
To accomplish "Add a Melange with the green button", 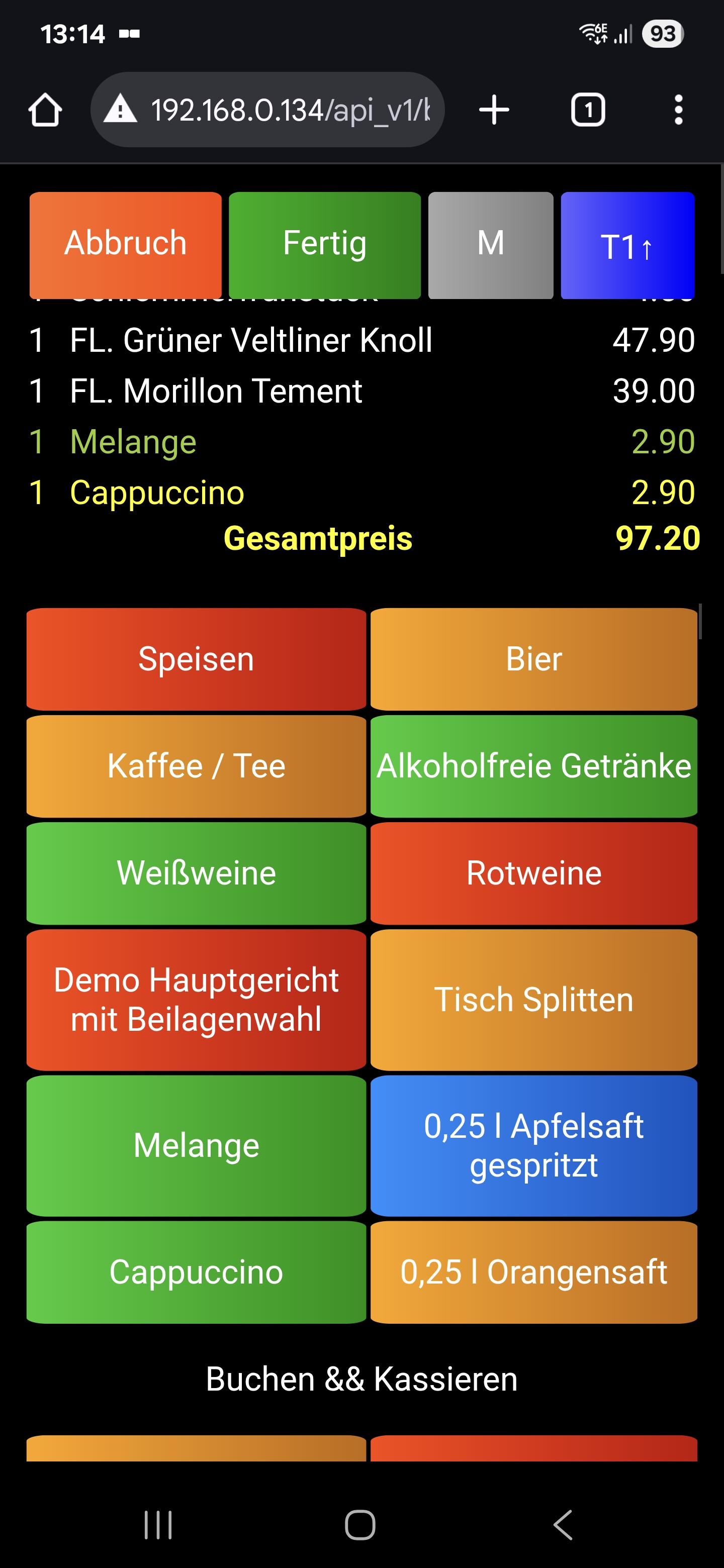I will 196,1145.
